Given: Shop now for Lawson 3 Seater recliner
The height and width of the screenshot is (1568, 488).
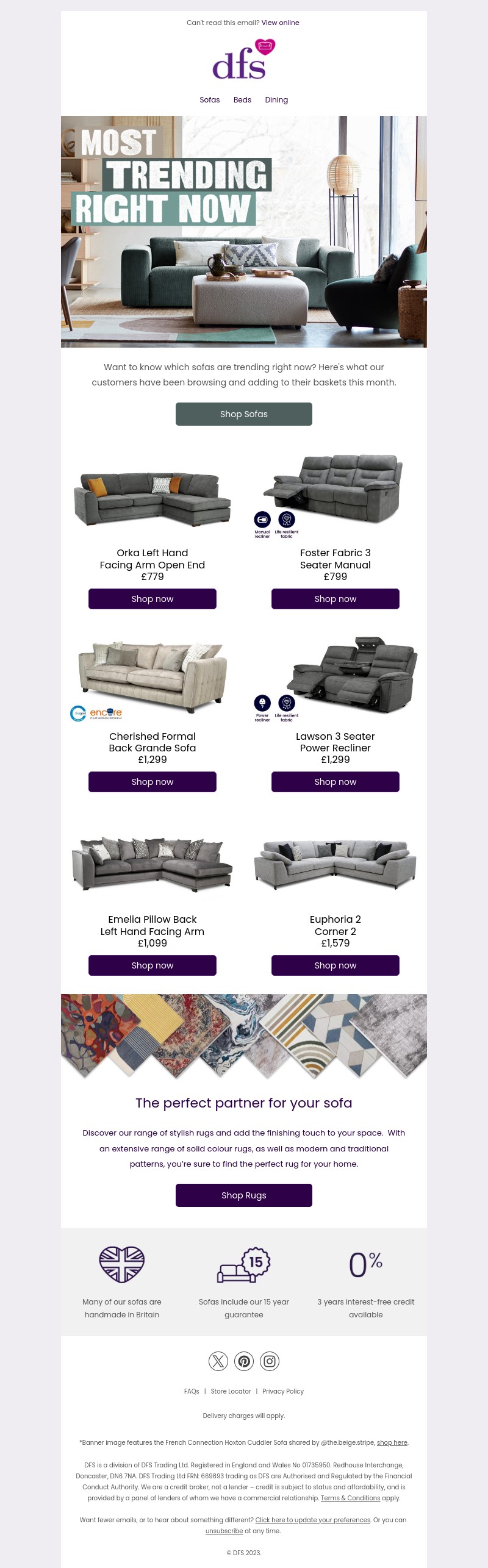Looking at the screenshot, I should coord(335,782).
